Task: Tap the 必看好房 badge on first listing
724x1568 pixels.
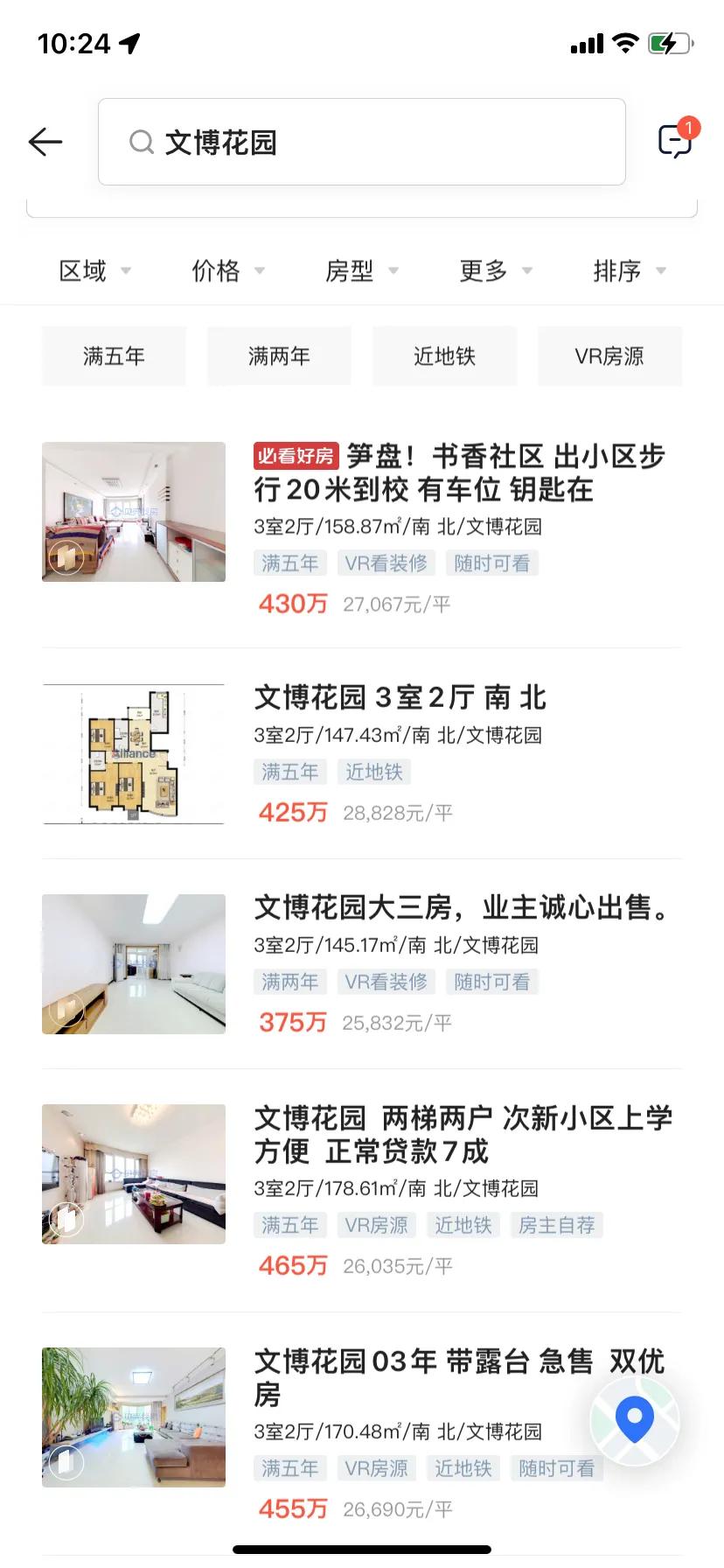Action: click(295, 456)
